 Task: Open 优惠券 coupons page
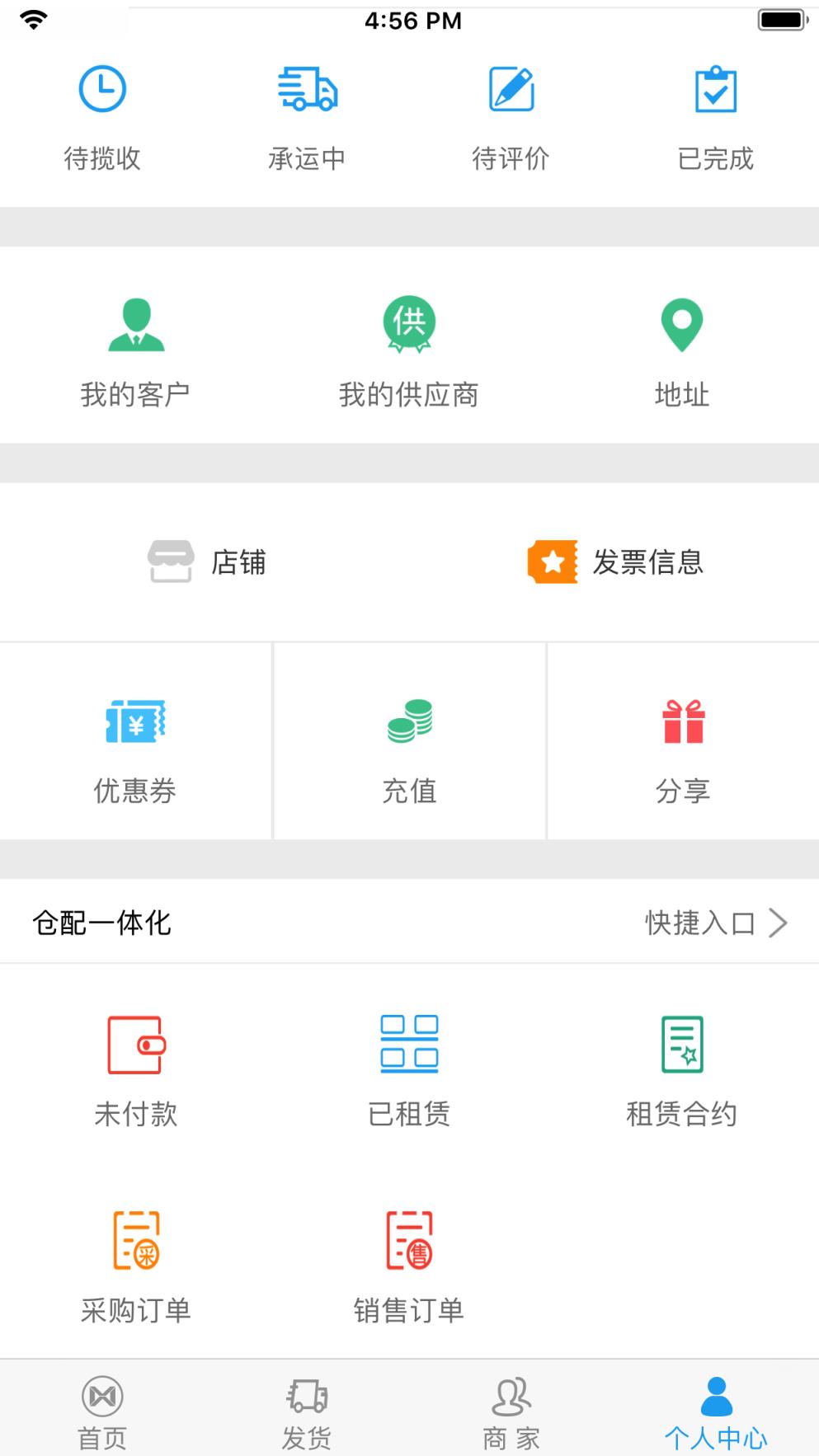136,746
